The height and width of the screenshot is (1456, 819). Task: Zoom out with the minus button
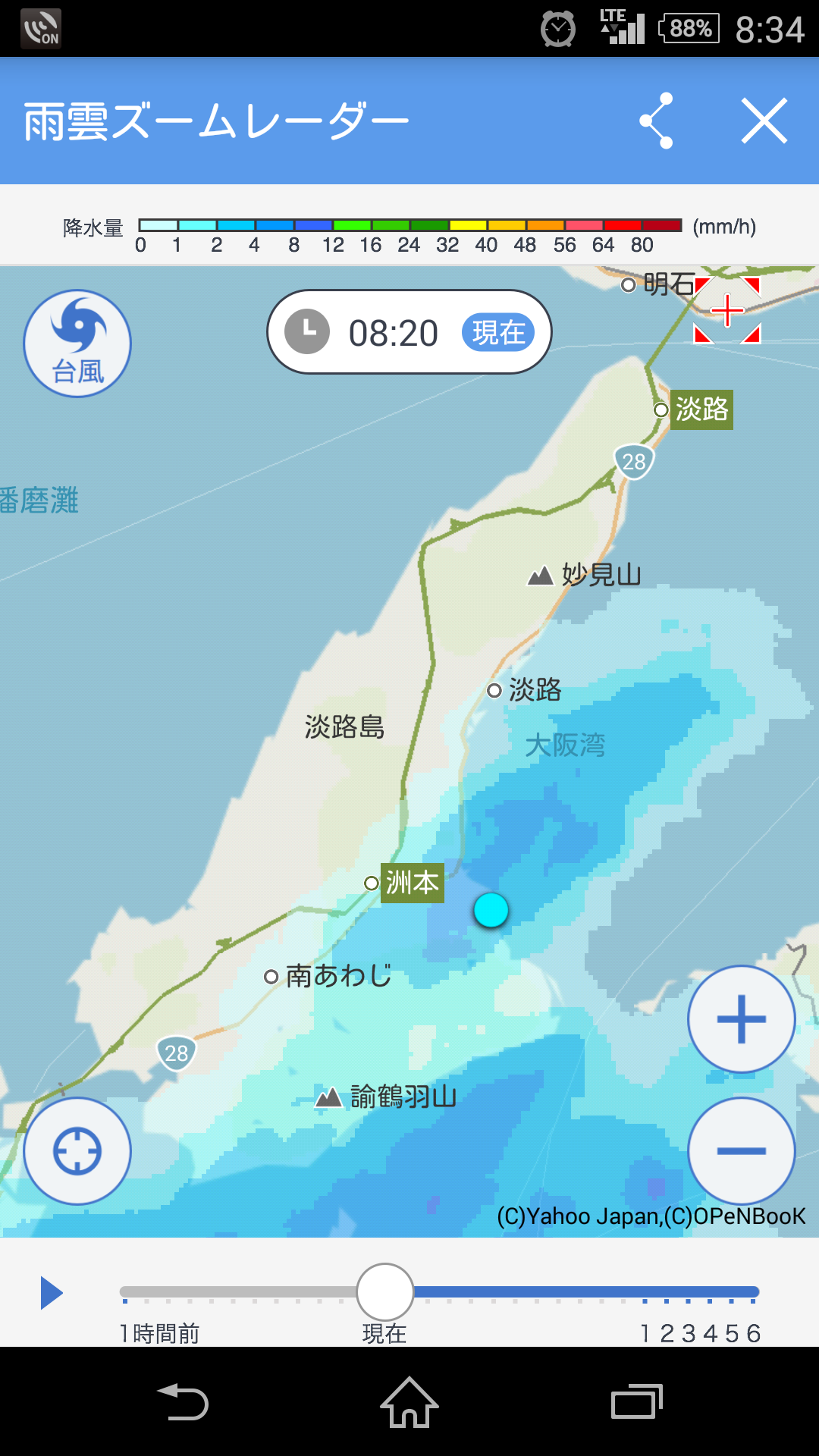(x=741, y=1150)
